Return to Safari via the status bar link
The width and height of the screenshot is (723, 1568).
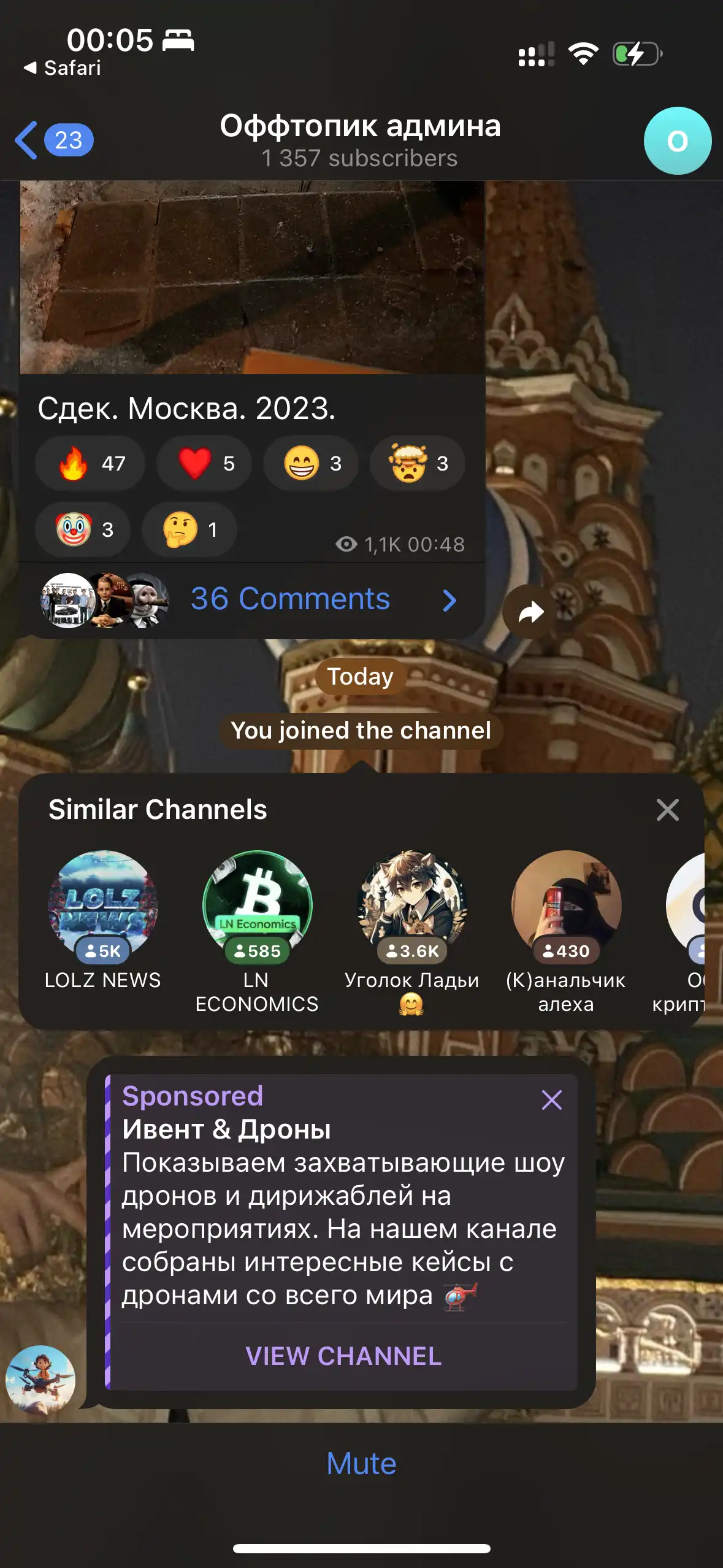(x=62, y=68)
